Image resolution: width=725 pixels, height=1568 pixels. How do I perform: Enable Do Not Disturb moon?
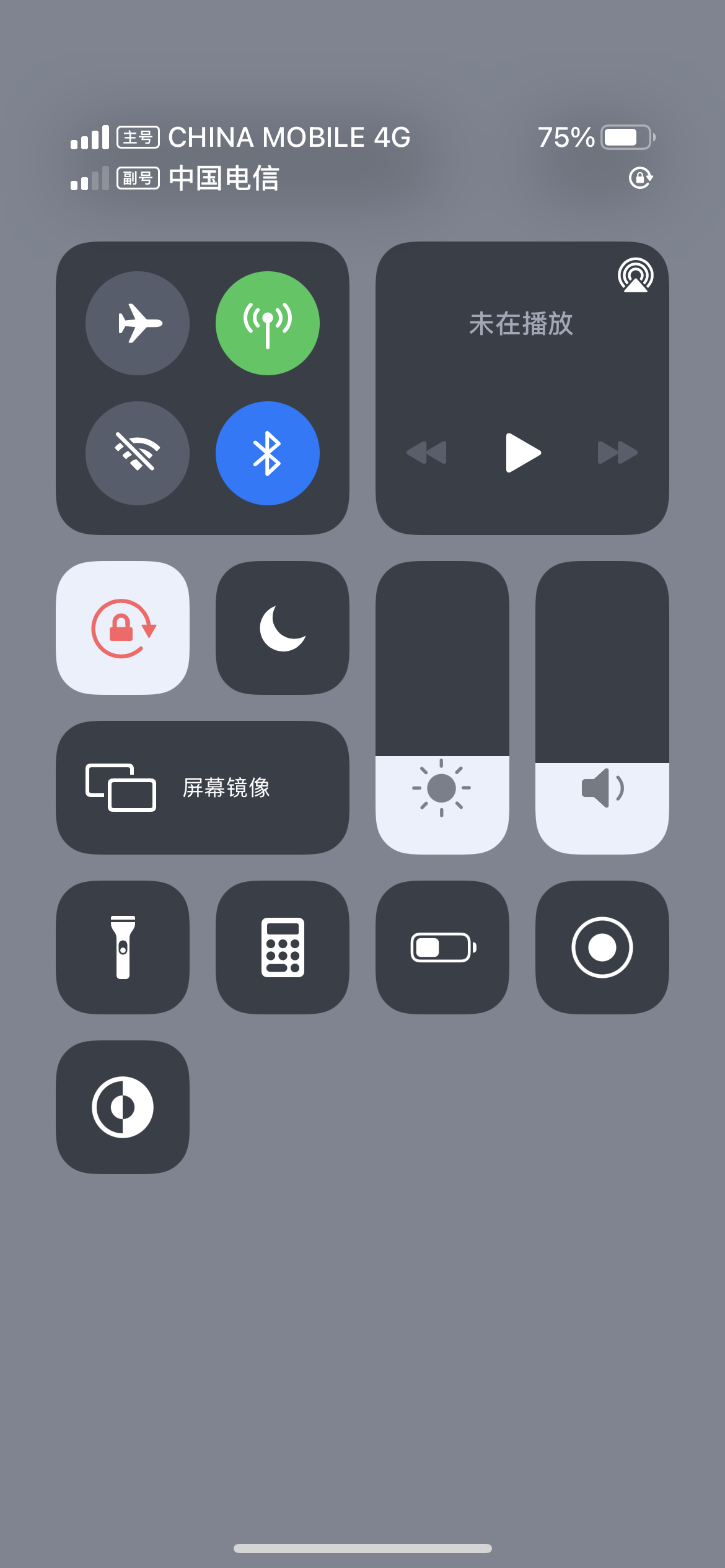tap(283, 628)
